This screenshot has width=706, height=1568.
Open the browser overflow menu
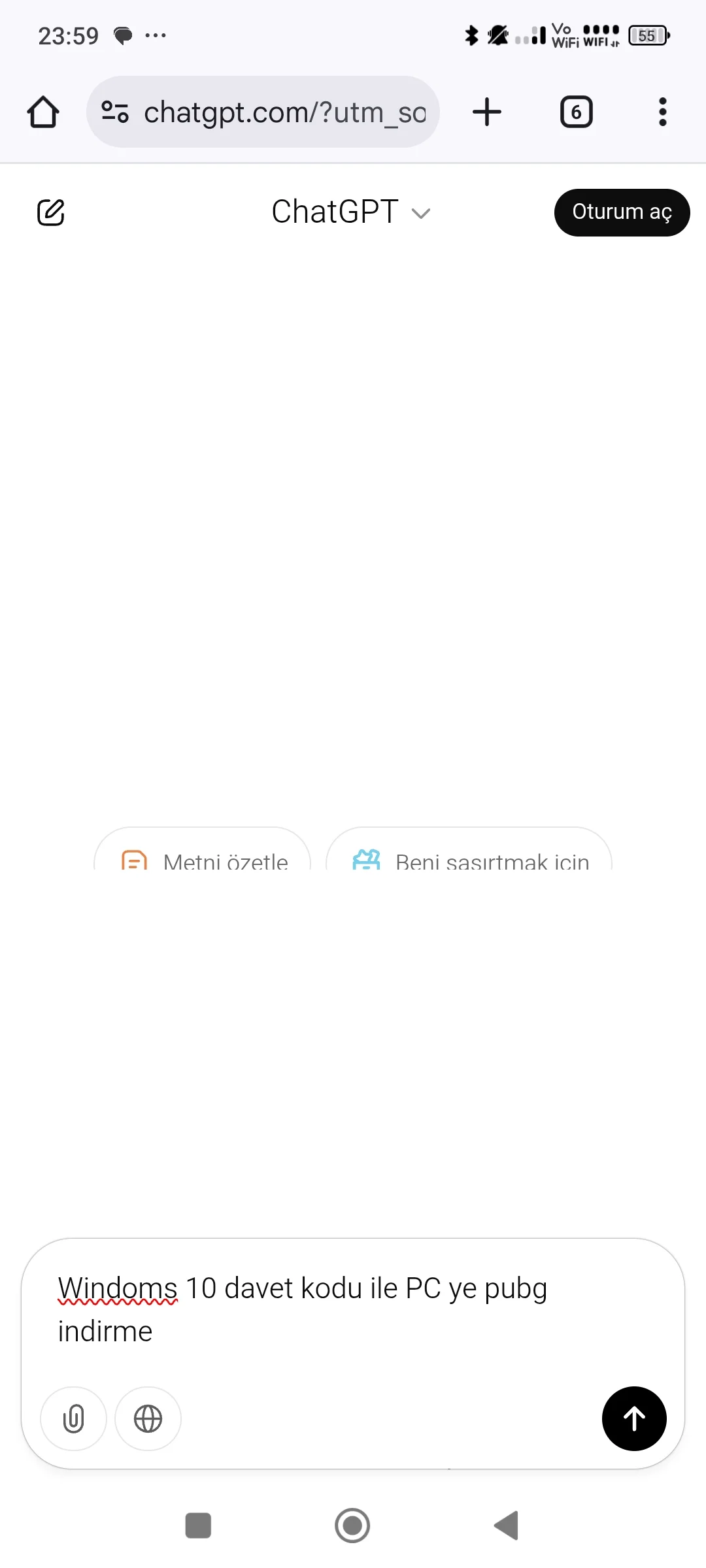pos(662,112)
